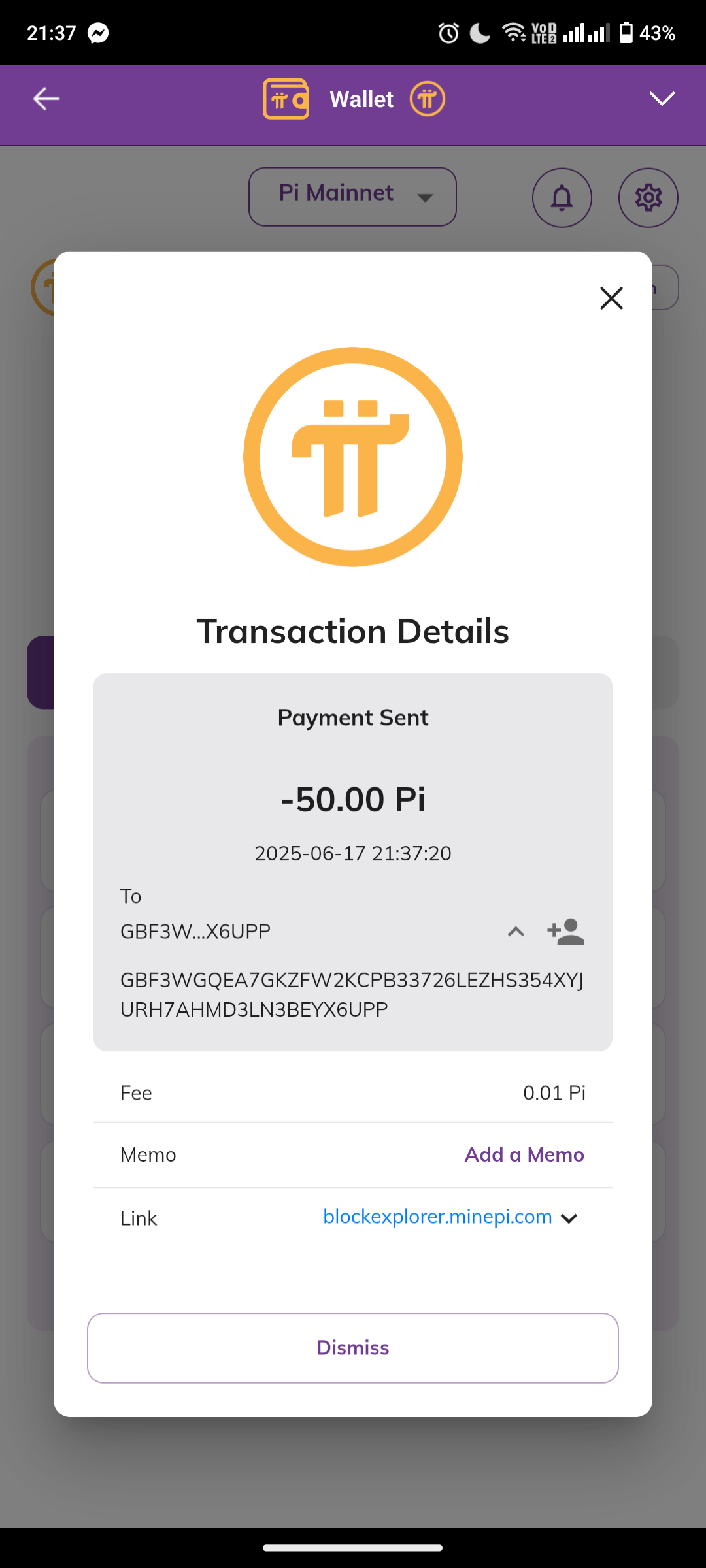Add recipient address to contacts
The width and height of the screenshot is (706, 1568).
point(565,932)
